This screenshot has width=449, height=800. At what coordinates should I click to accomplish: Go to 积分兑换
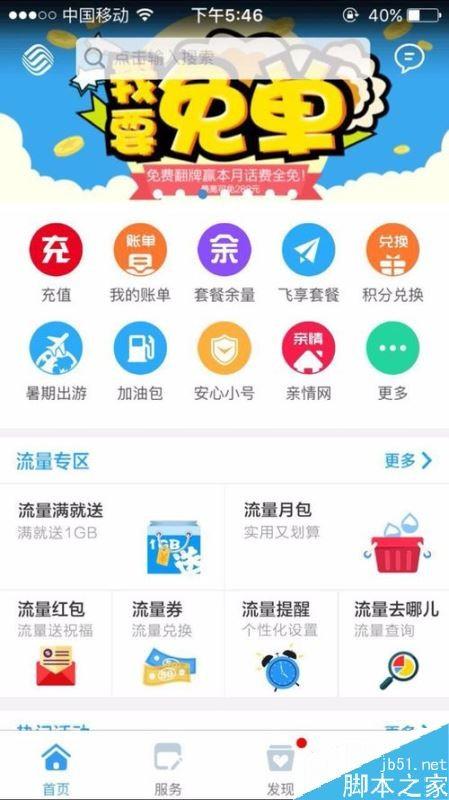coord(393,263)
